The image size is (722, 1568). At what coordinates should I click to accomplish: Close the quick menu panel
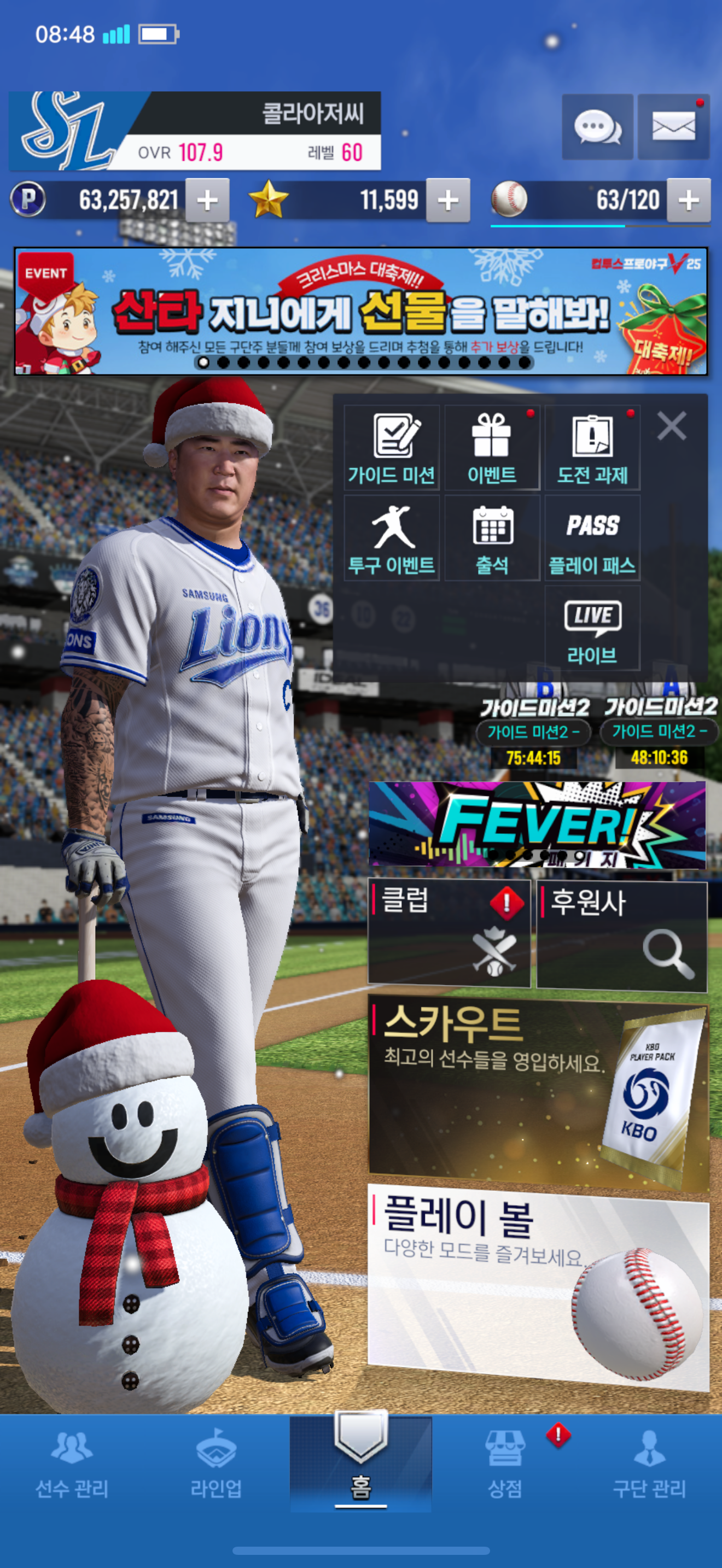(672, 425)
